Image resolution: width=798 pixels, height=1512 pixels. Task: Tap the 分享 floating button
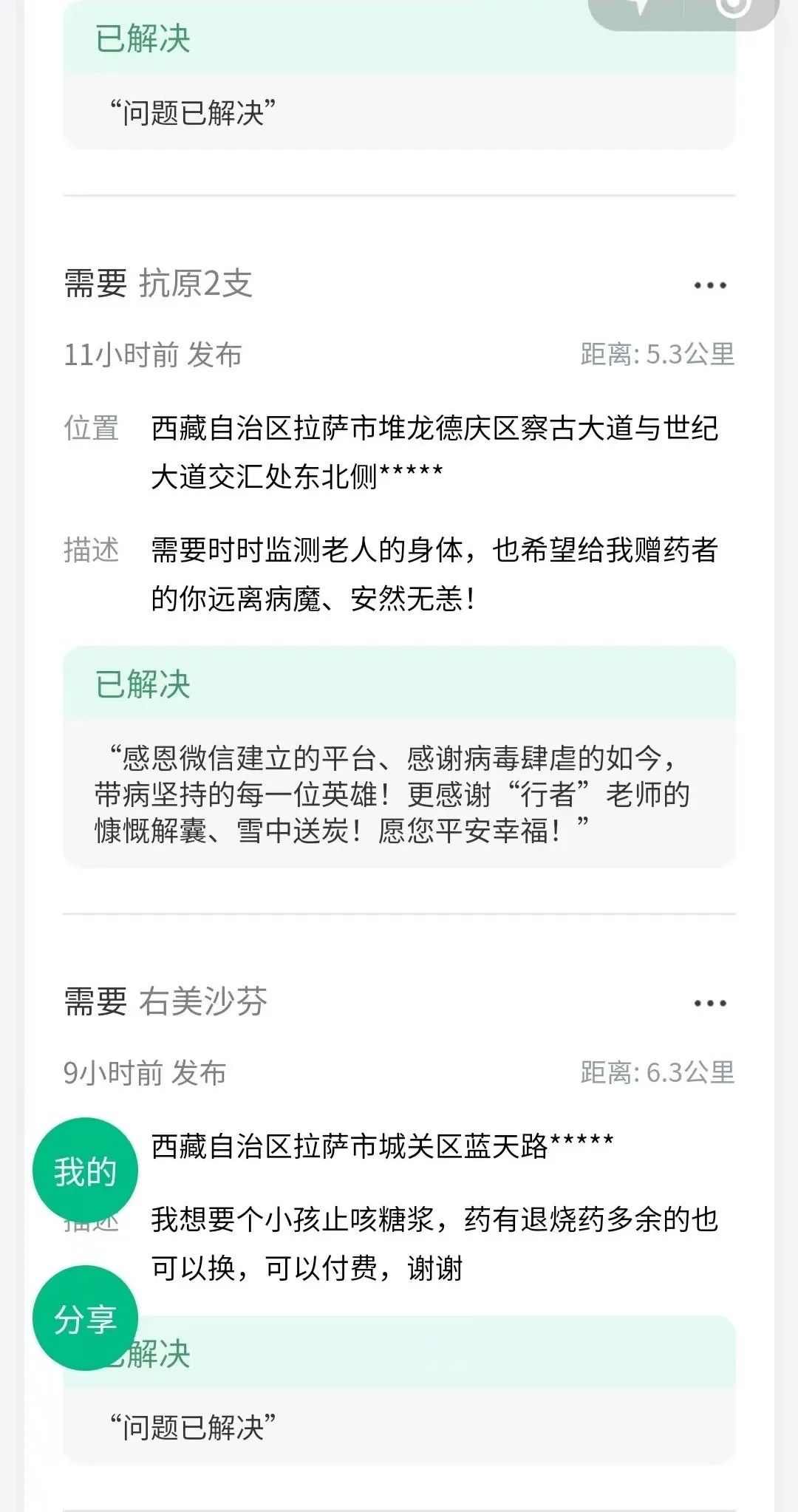click(85, 1318)
